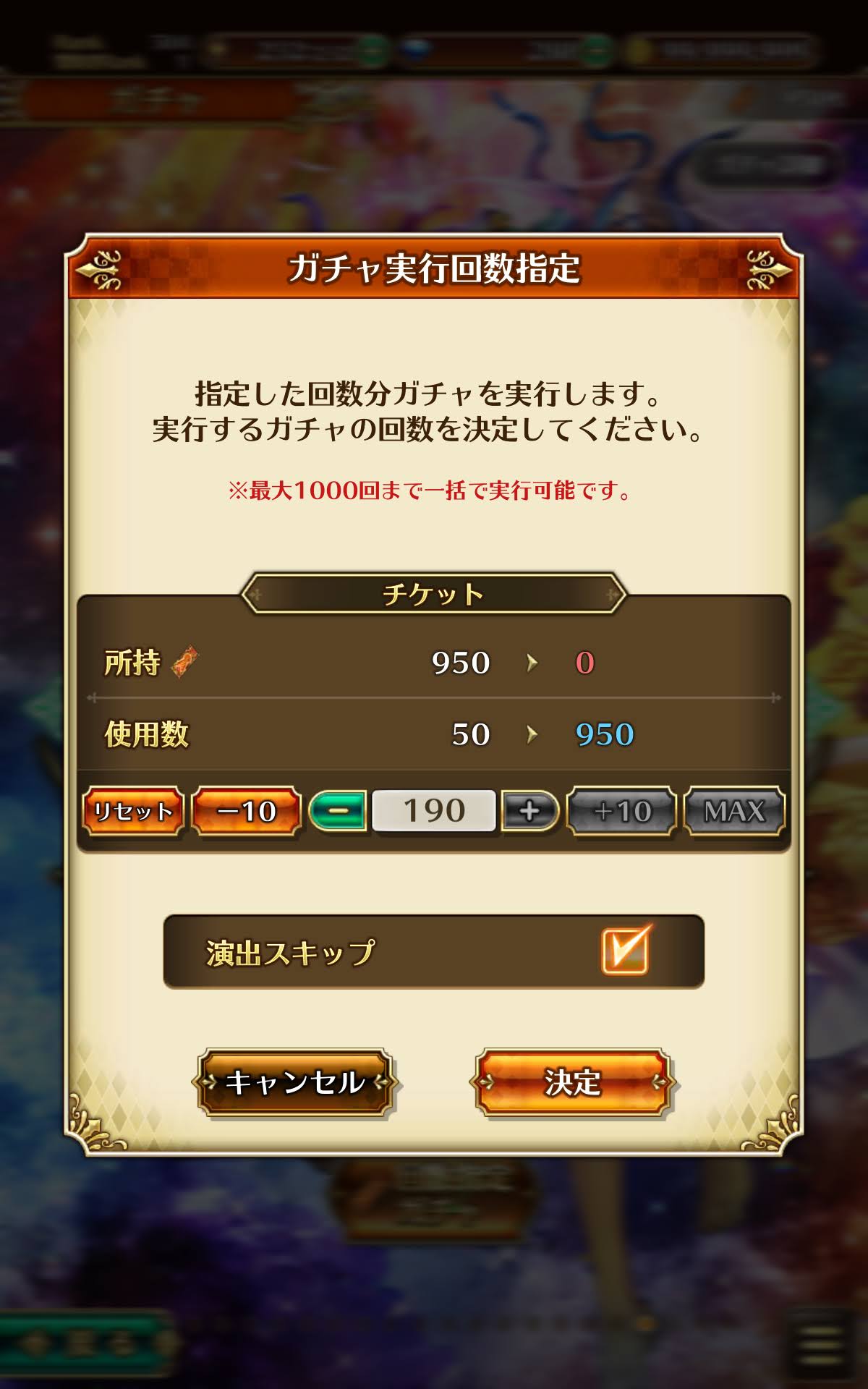Cancel with the キャンセル button
The image size is (868, 1389).
click(294, 1082)
